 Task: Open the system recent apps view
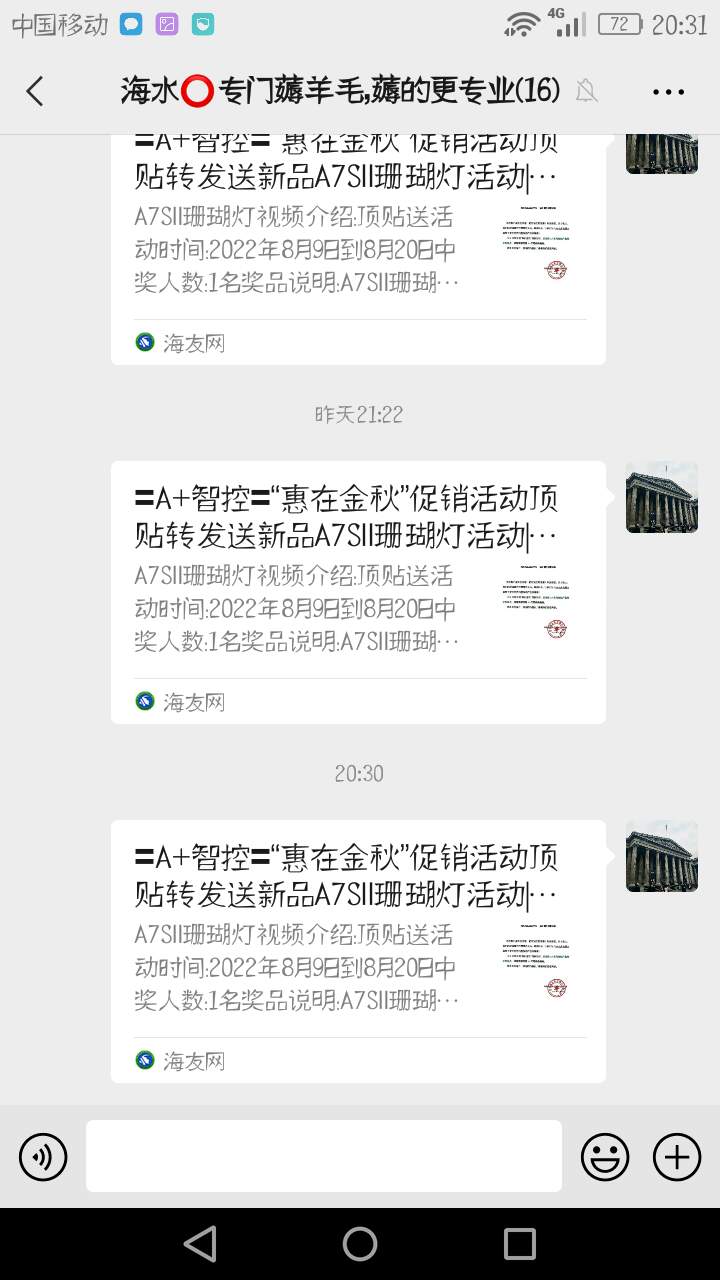[x=520, y=1244]
